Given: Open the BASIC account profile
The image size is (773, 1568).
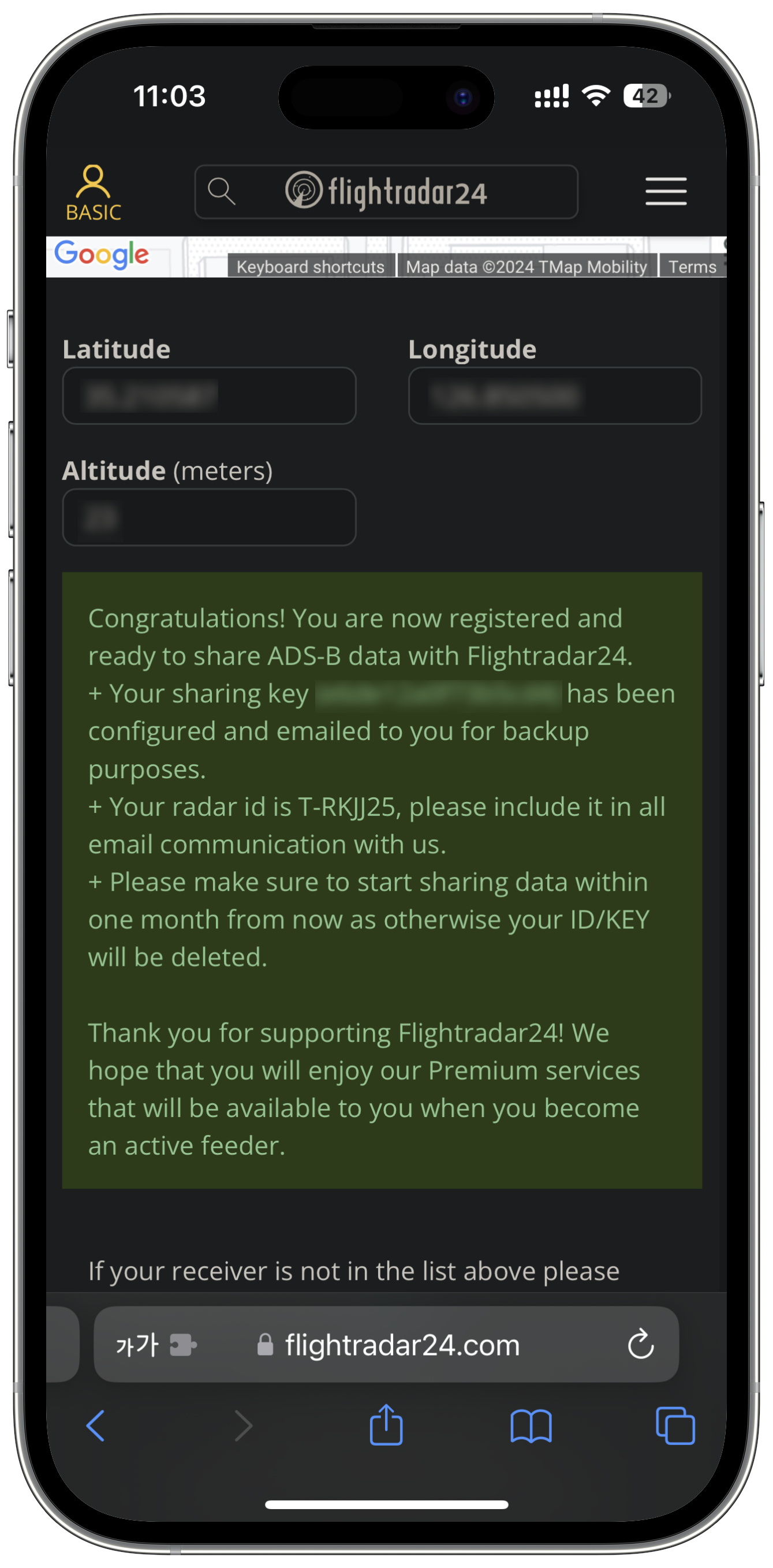Looking at the screenshot, I should click(93, 192).
